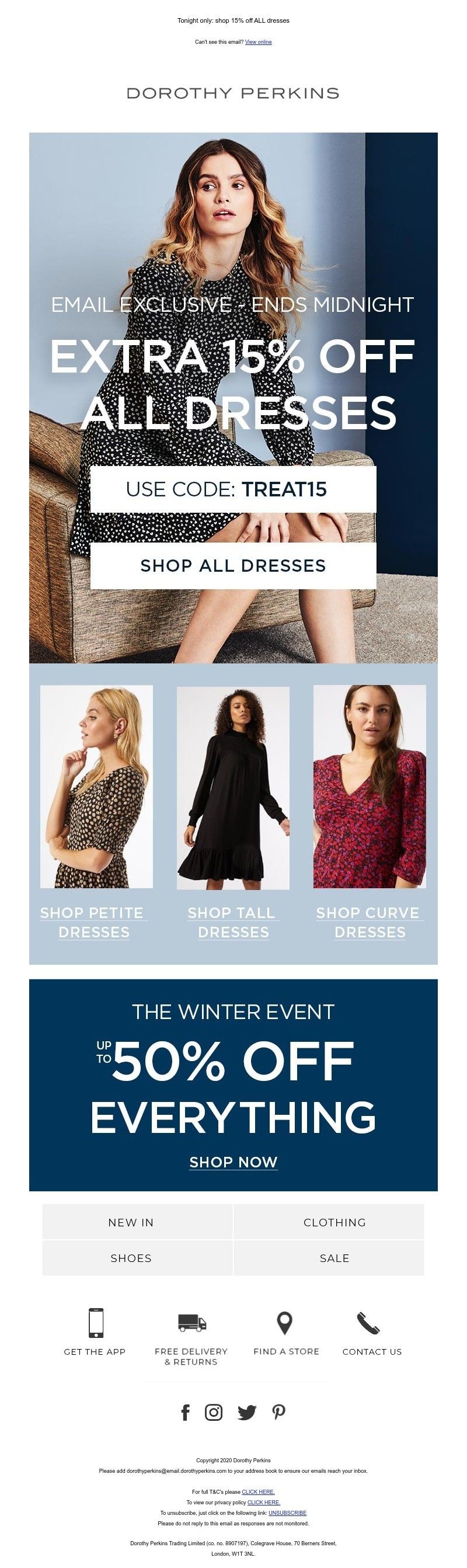Tap the Shop All Dresses button

233,565
